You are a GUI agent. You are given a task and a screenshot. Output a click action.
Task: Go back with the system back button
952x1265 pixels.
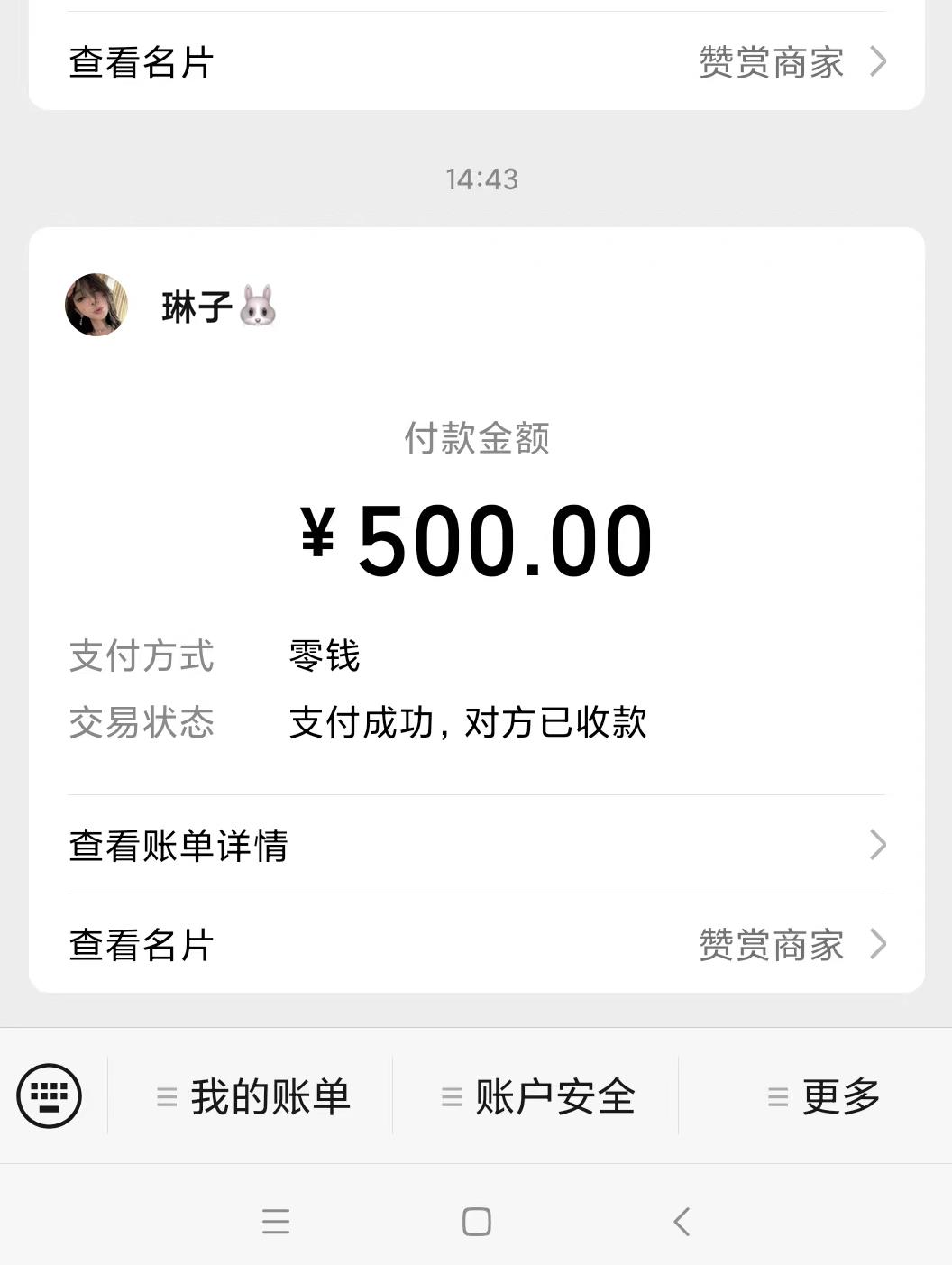point(682,1222)
